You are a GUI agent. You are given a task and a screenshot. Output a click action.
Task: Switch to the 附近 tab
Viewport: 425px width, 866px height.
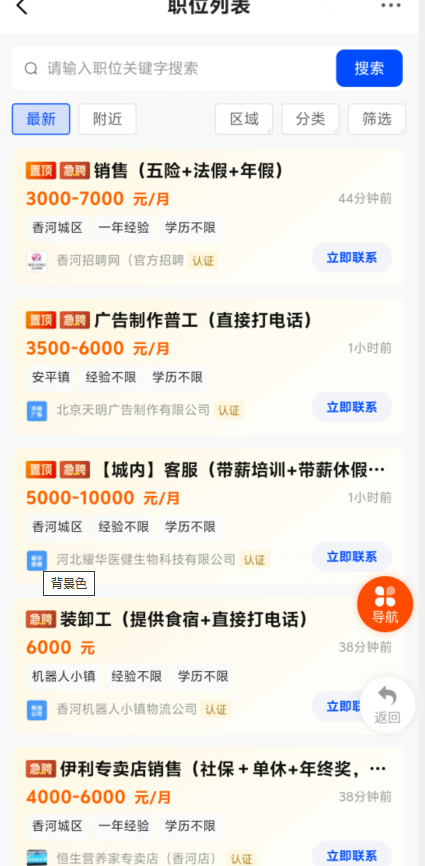(107, 119)
